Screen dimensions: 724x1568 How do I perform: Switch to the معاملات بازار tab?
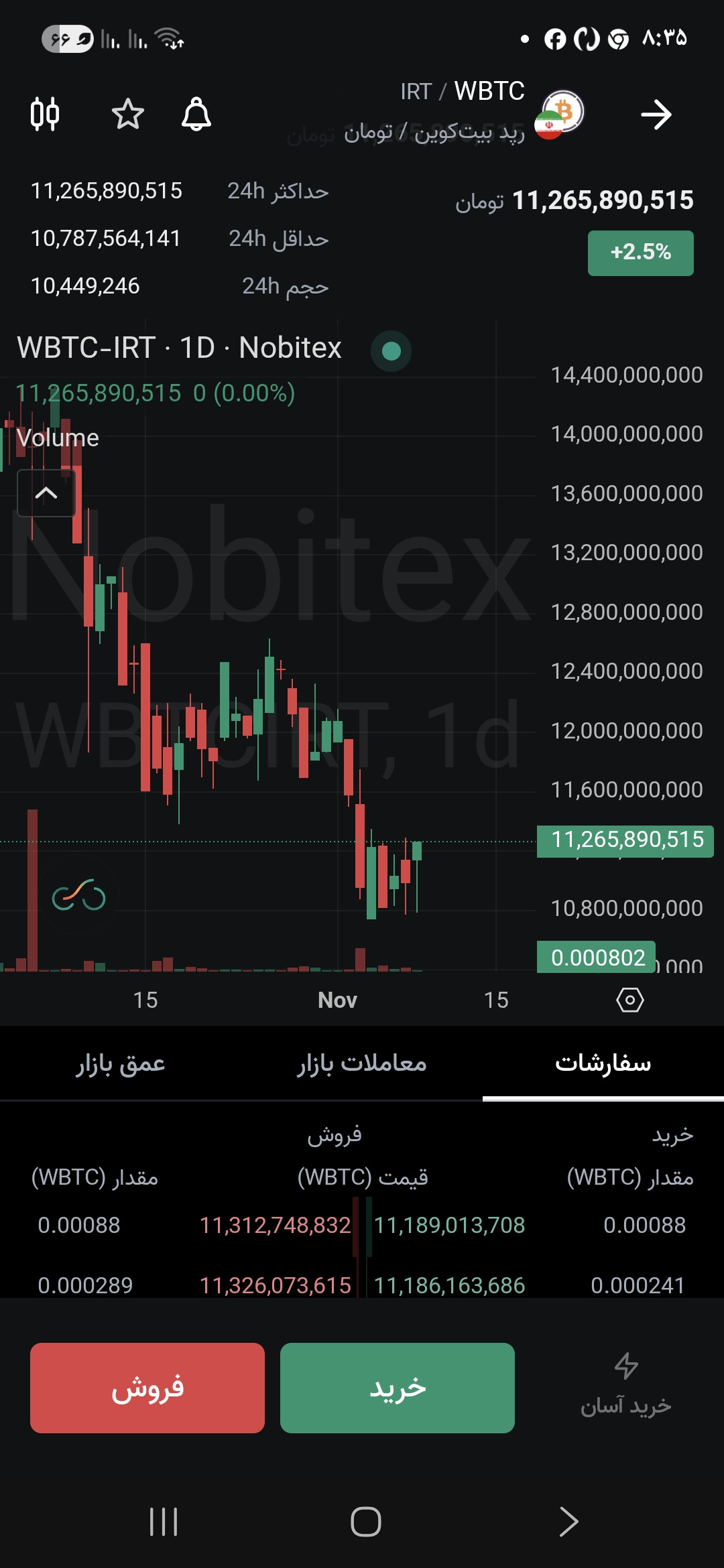(362, 1063)
